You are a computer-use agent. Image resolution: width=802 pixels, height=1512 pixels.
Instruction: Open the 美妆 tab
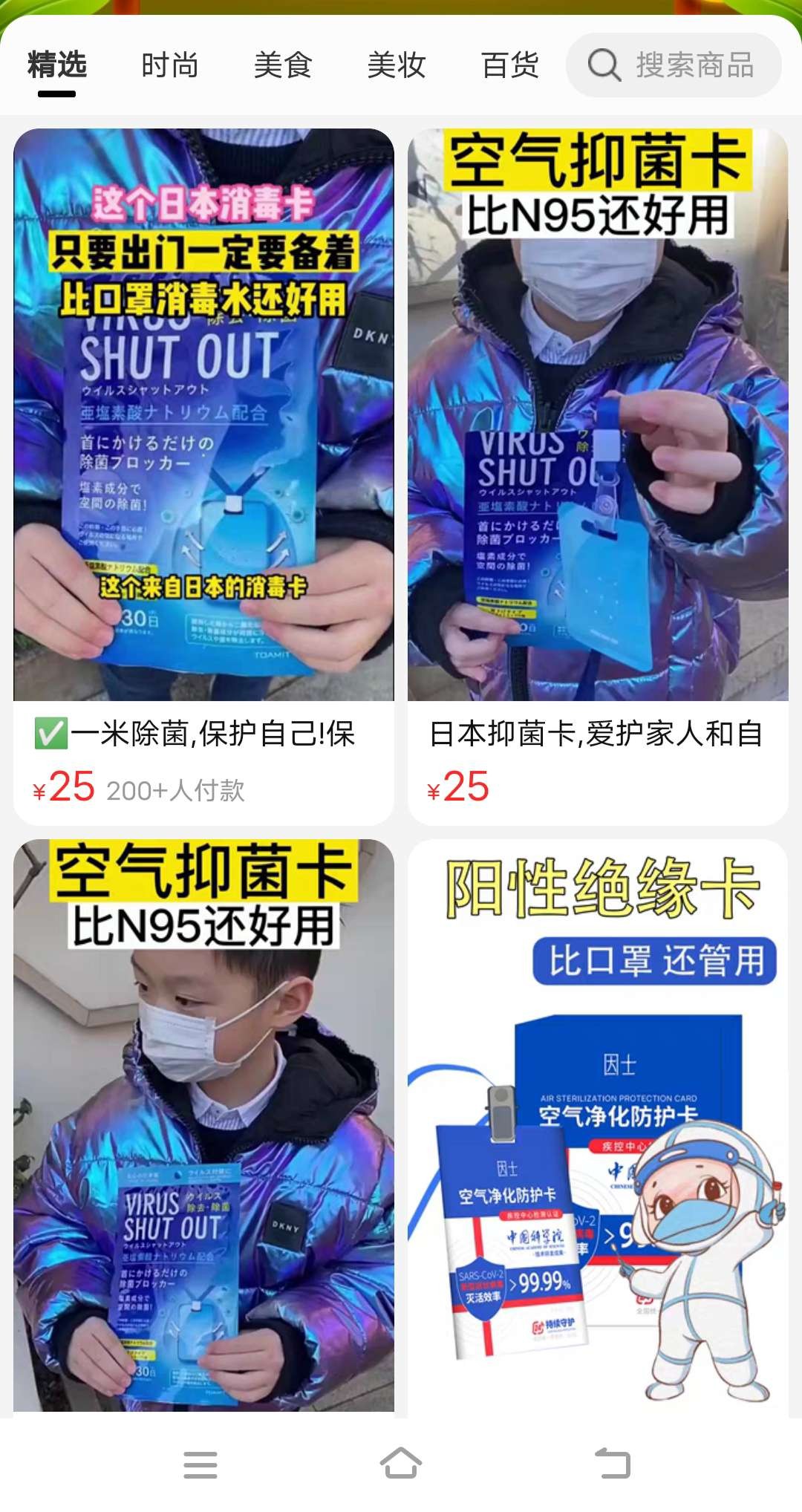click(397, 65)
